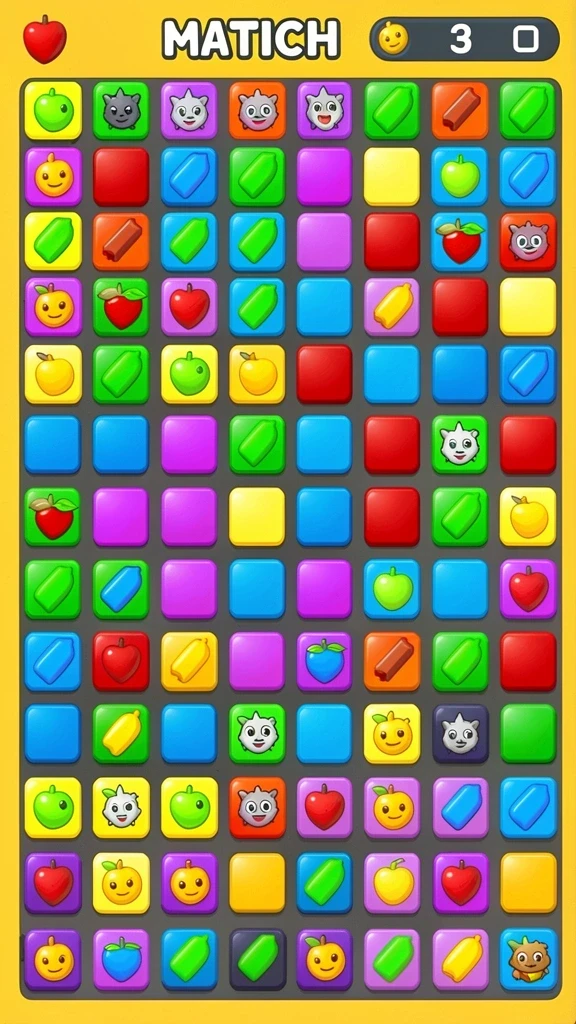Select the dark navy tile with gray cat

pyautogui.click(x=460, y=733)
